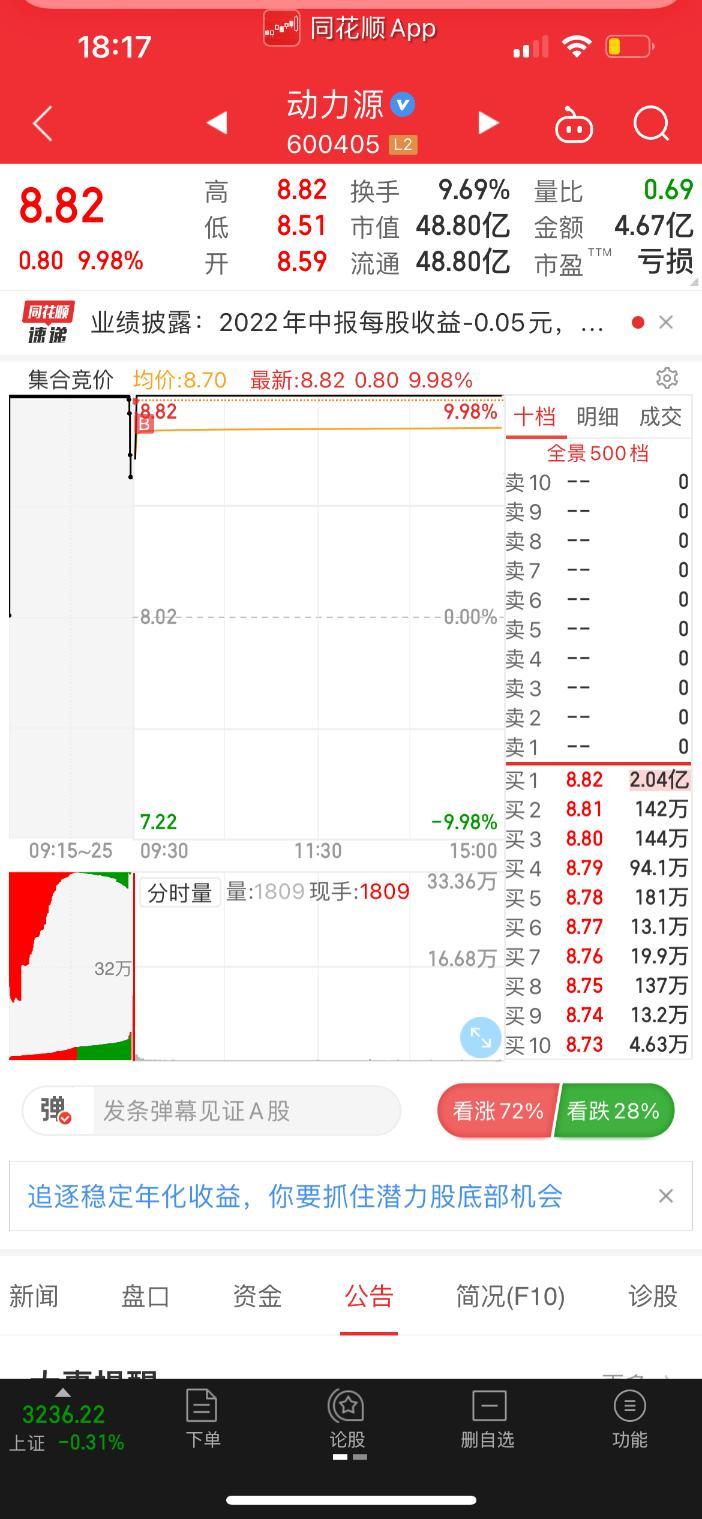
Task: Dismiss the 业绩披露 news banner
Action: (666, 322)
